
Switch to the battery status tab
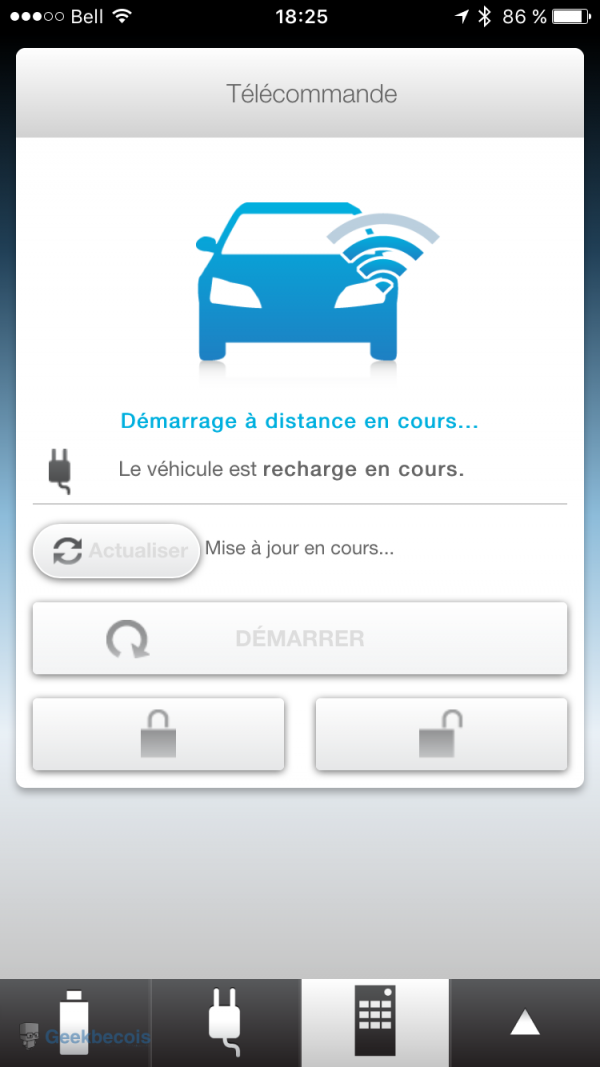[x=75, y=1023]
